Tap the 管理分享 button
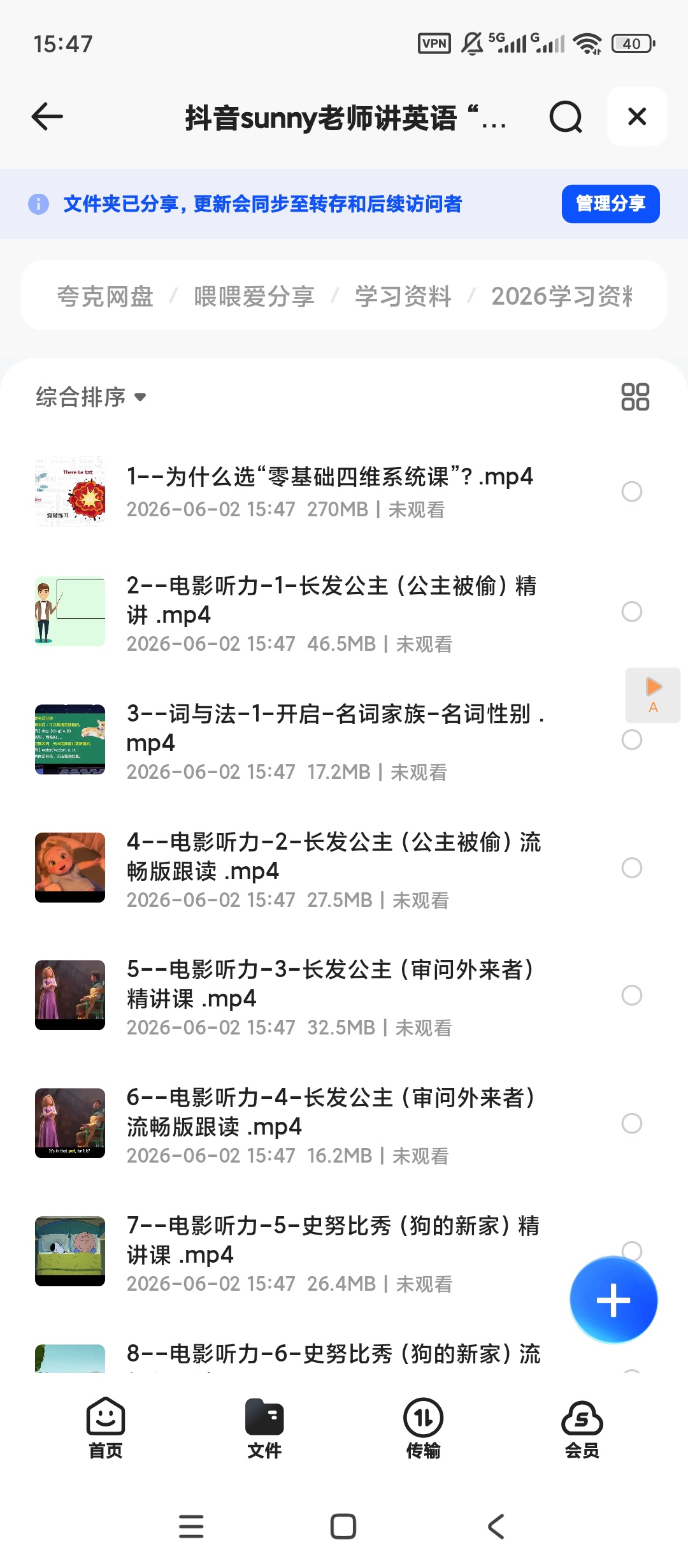This screenshot has height=1568, width=688. [610, 204]
